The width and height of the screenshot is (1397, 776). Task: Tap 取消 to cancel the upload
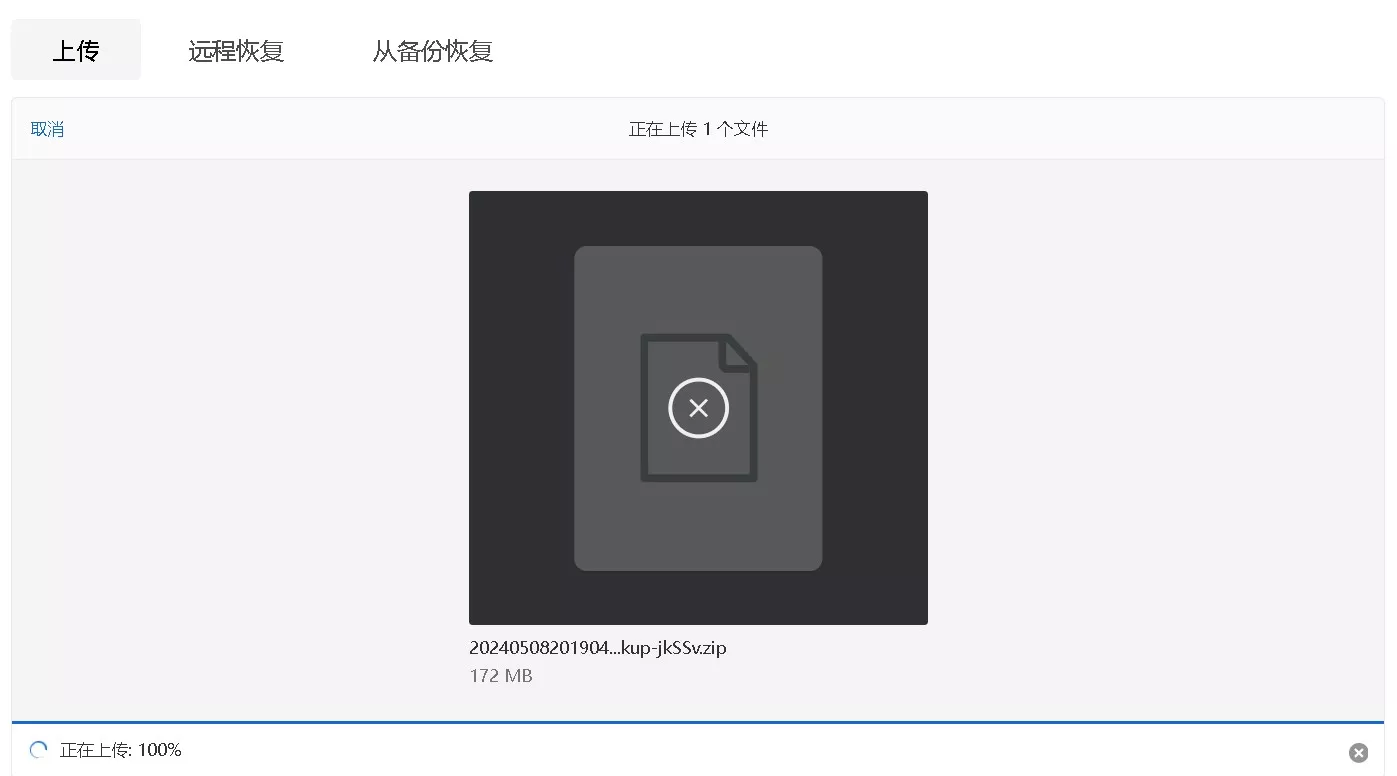[x=47, y=129]
